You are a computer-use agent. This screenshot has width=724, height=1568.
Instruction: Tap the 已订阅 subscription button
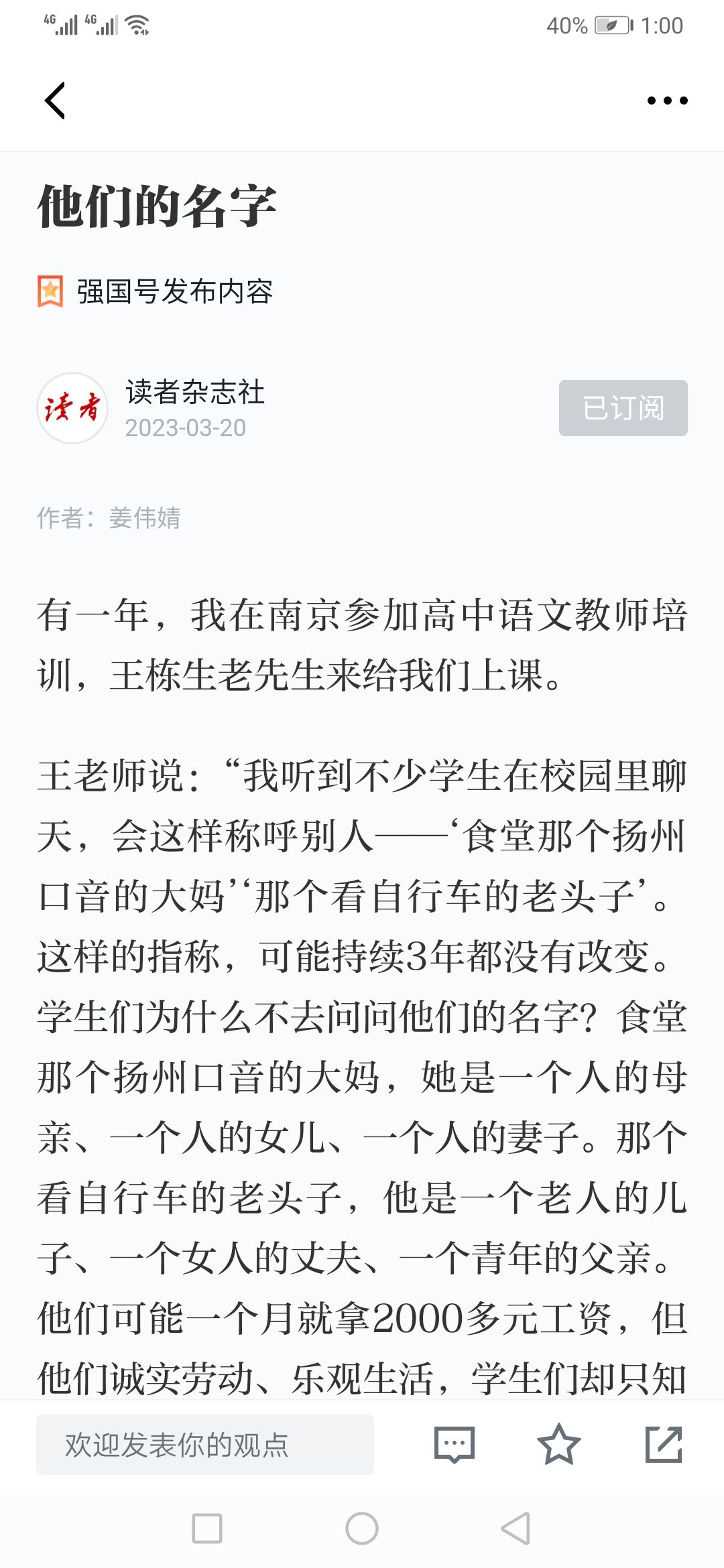(623, 408)
